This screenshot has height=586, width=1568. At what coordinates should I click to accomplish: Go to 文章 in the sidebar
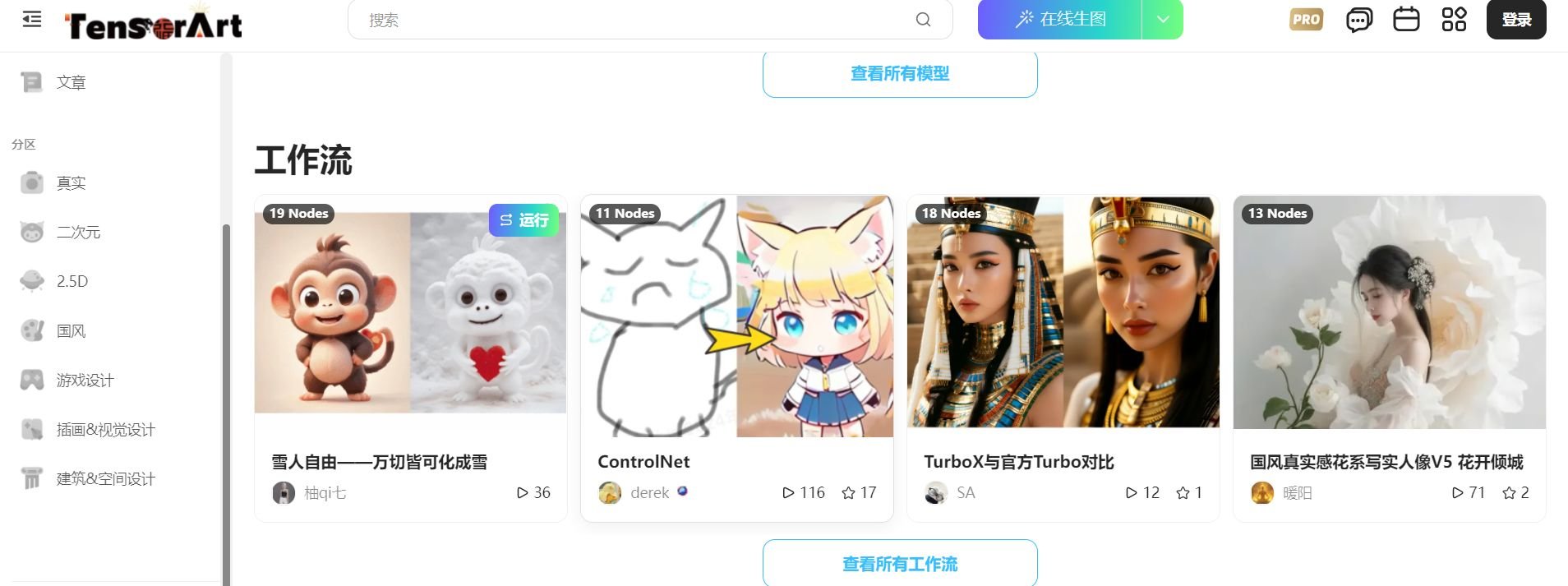(x=71, y=82)
